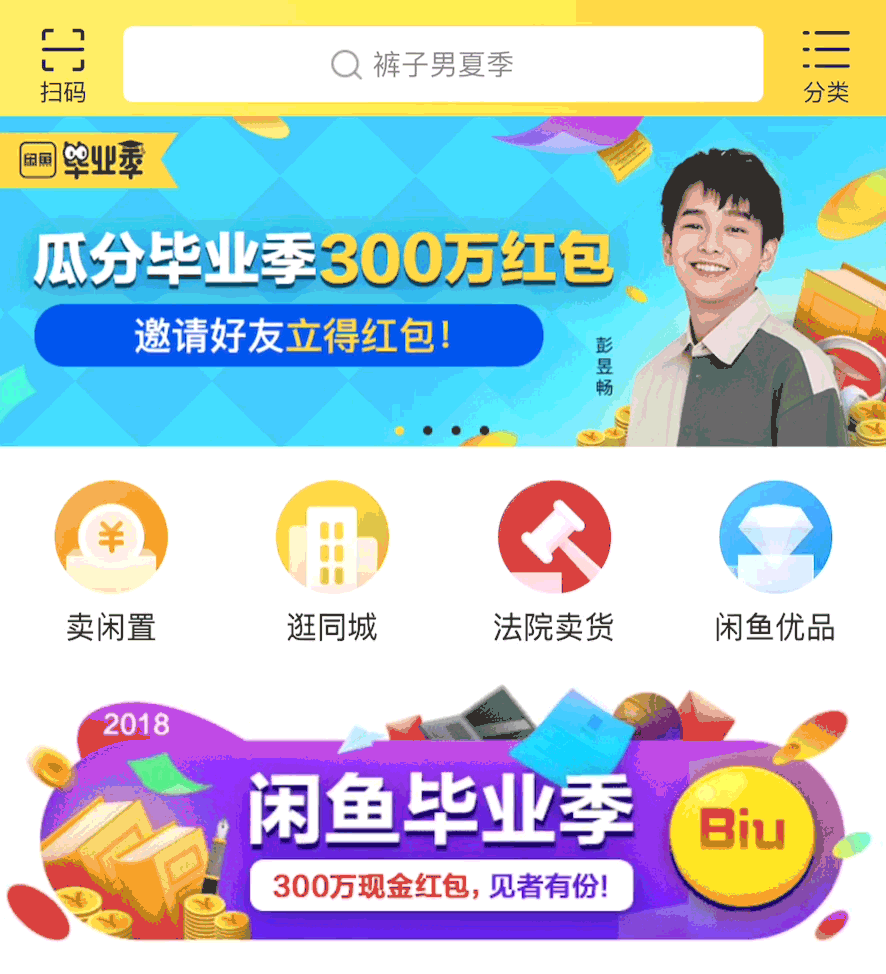The image size is (886, 974).
Task: Tap the yellow Biu button
Action: 742,830
